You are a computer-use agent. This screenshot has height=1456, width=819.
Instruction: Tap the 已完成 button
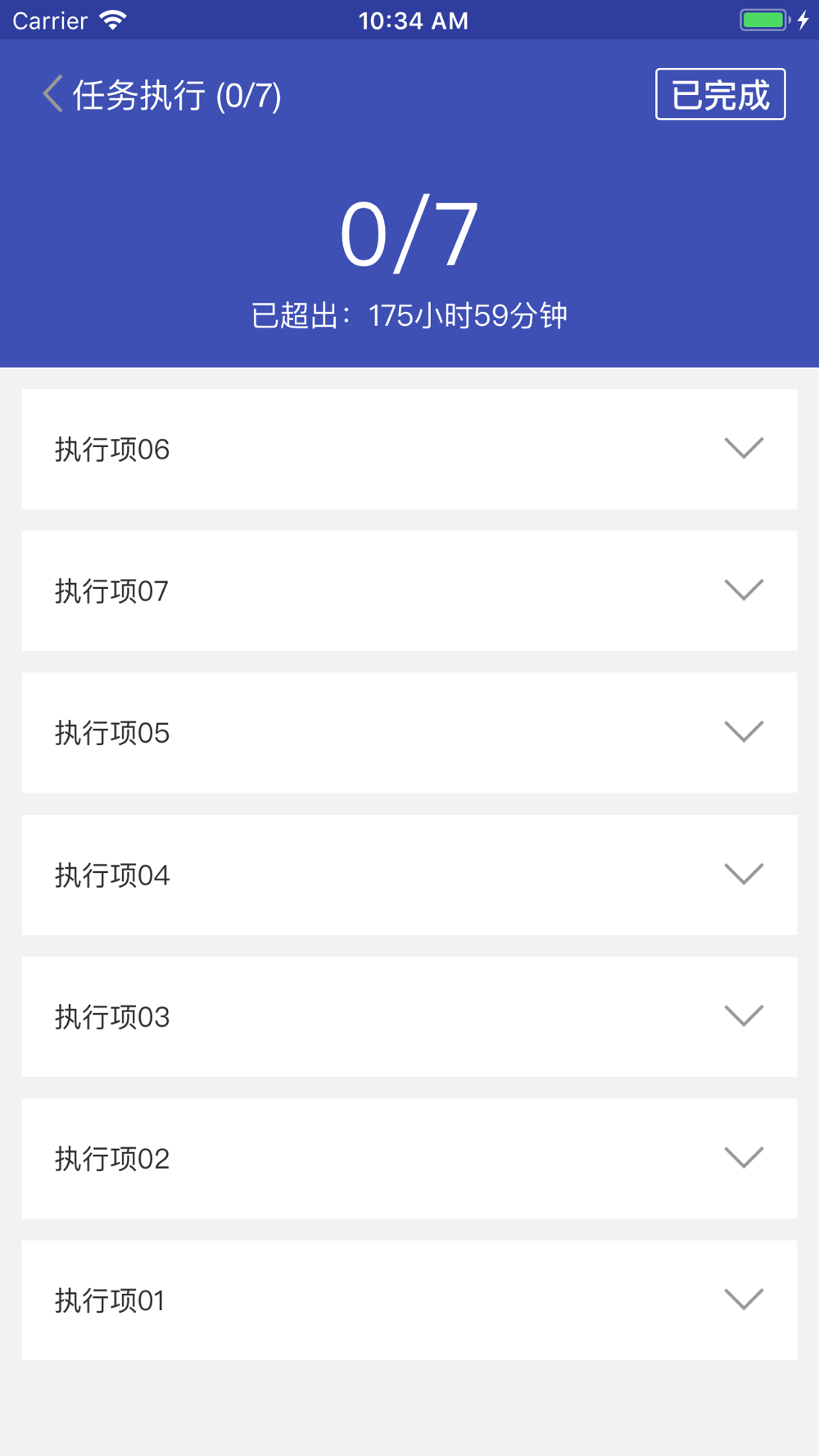720,95
